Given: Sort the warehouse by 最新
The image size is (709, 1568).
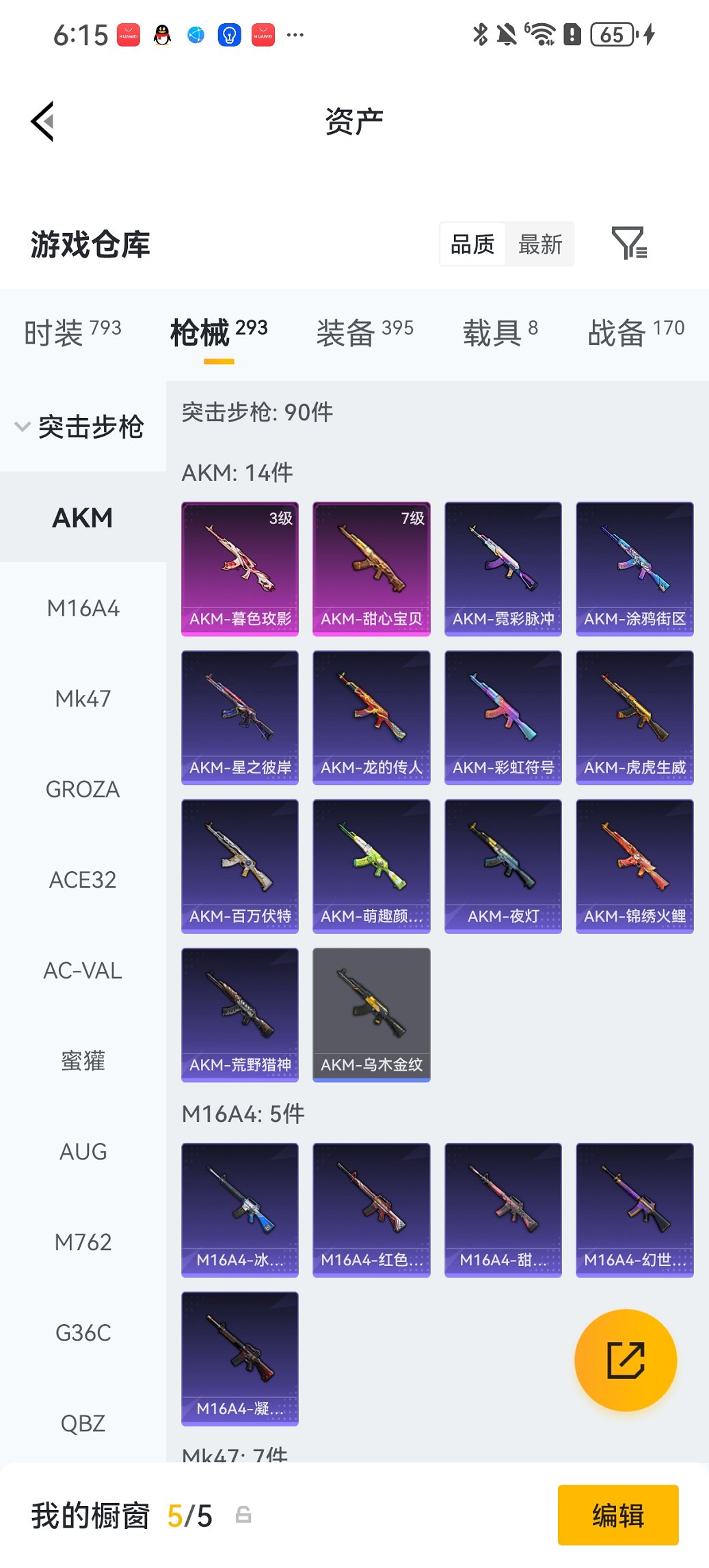Looking at the screenshot, I should pos(540,244).
